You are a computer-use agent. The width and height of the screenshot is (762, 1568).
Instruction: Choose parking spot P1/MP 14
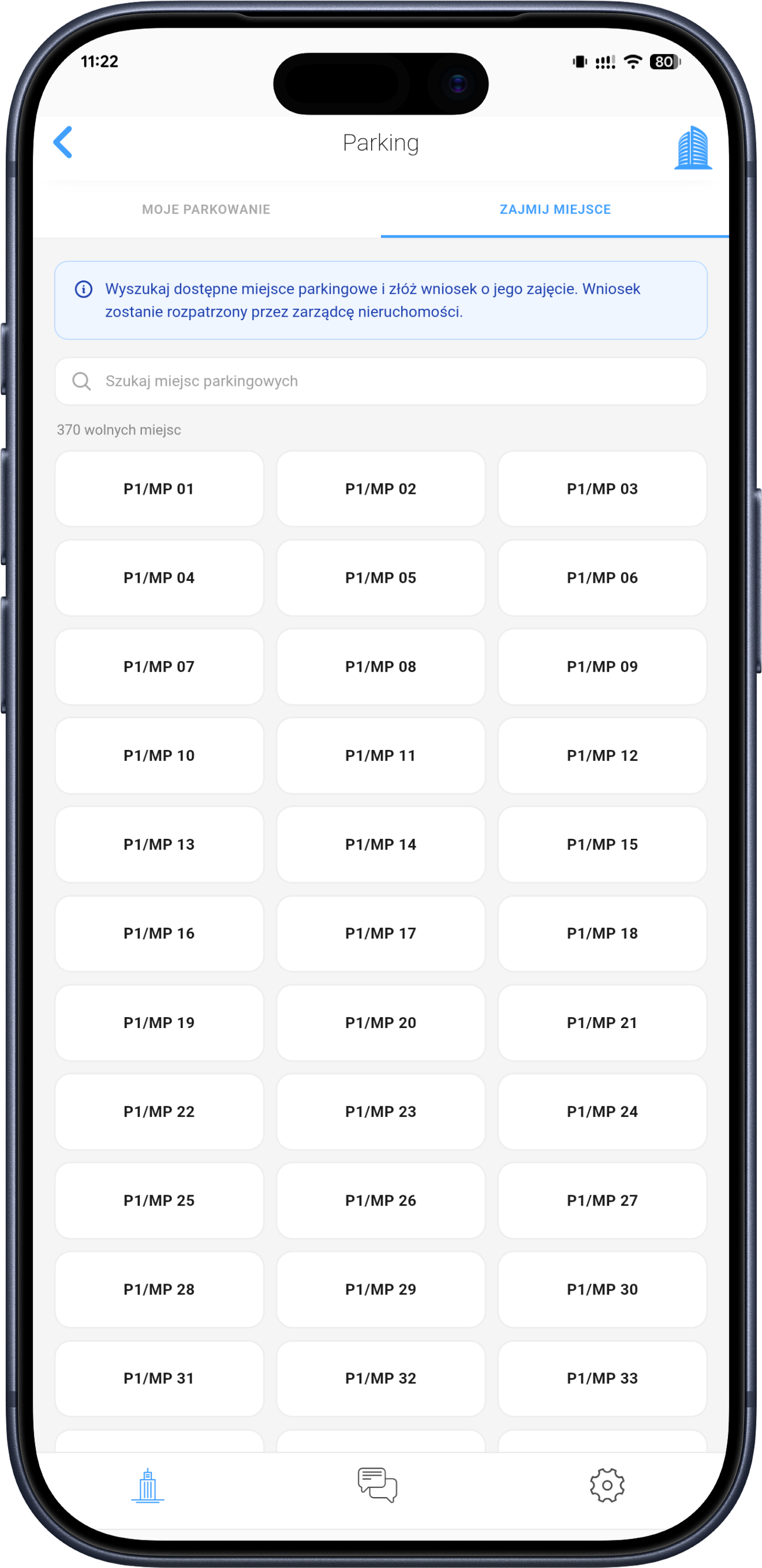click(x=380, y=844)
